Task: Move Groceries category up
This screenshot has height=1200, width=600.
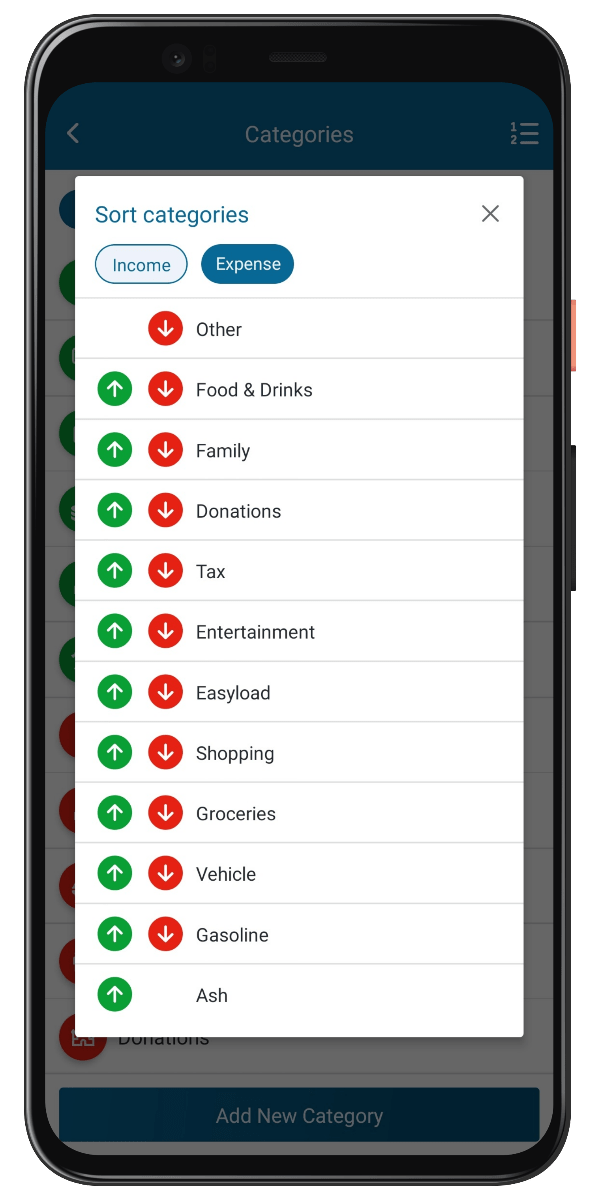Action: tap(115, 814)
